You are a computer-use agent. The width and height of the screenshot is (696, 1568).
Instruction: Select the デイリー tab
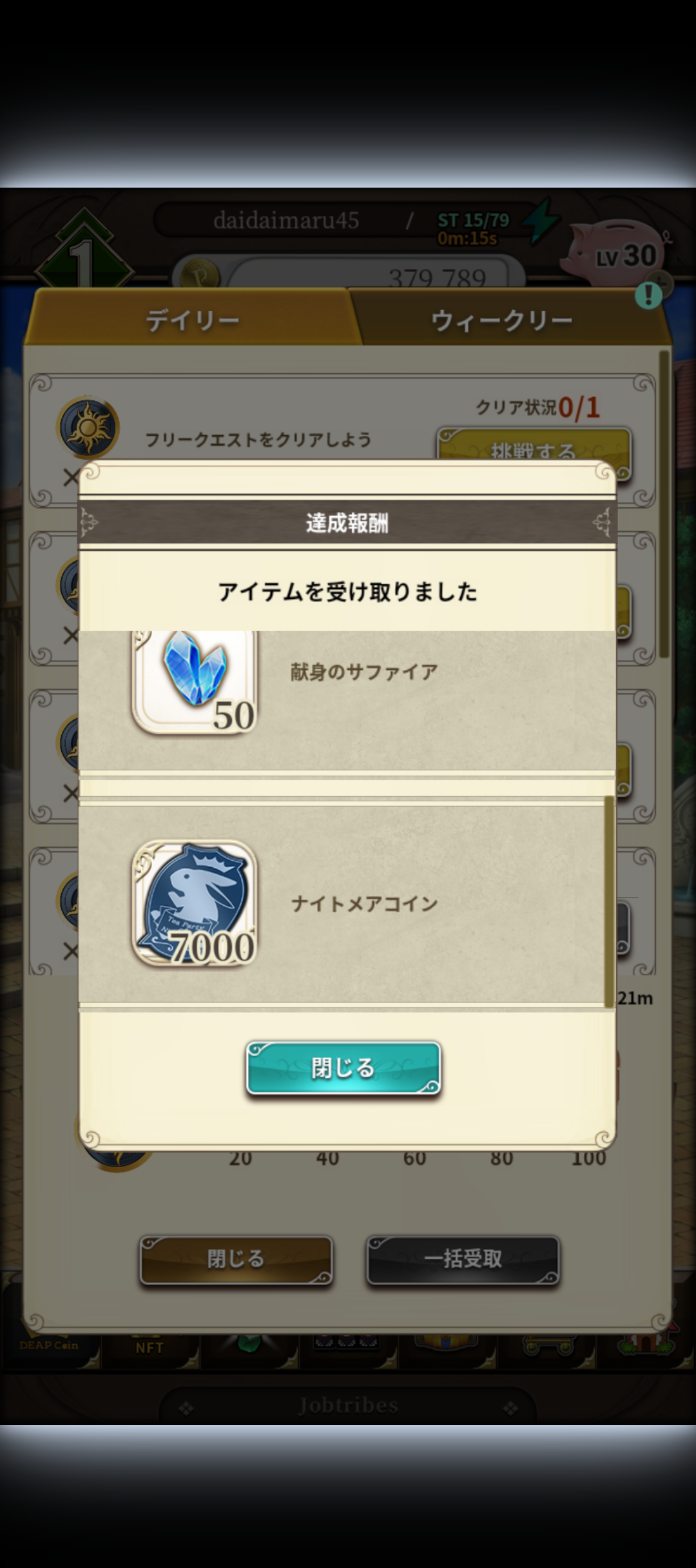tap(192, 320)
